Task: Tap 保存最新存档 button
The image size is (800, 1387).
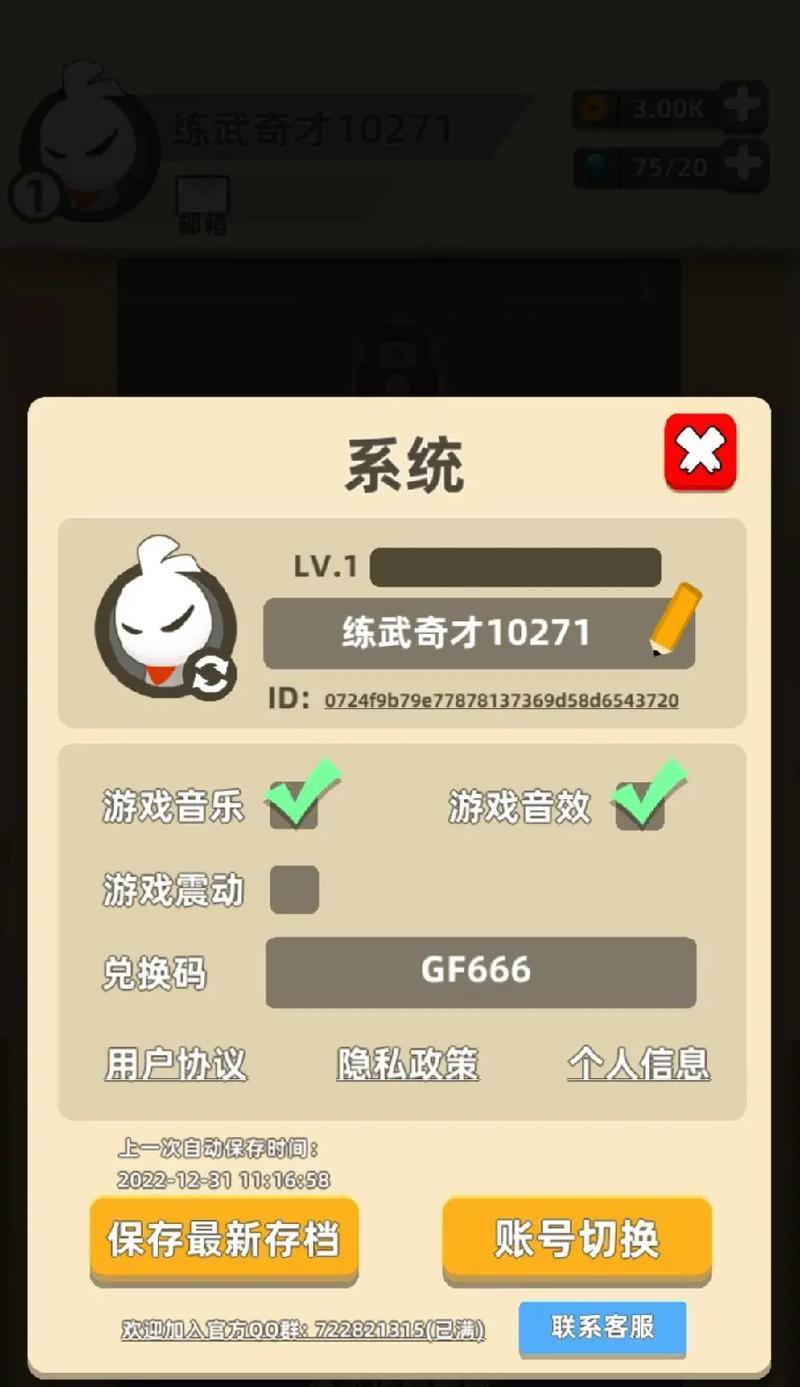Action: click(224, 1239)
